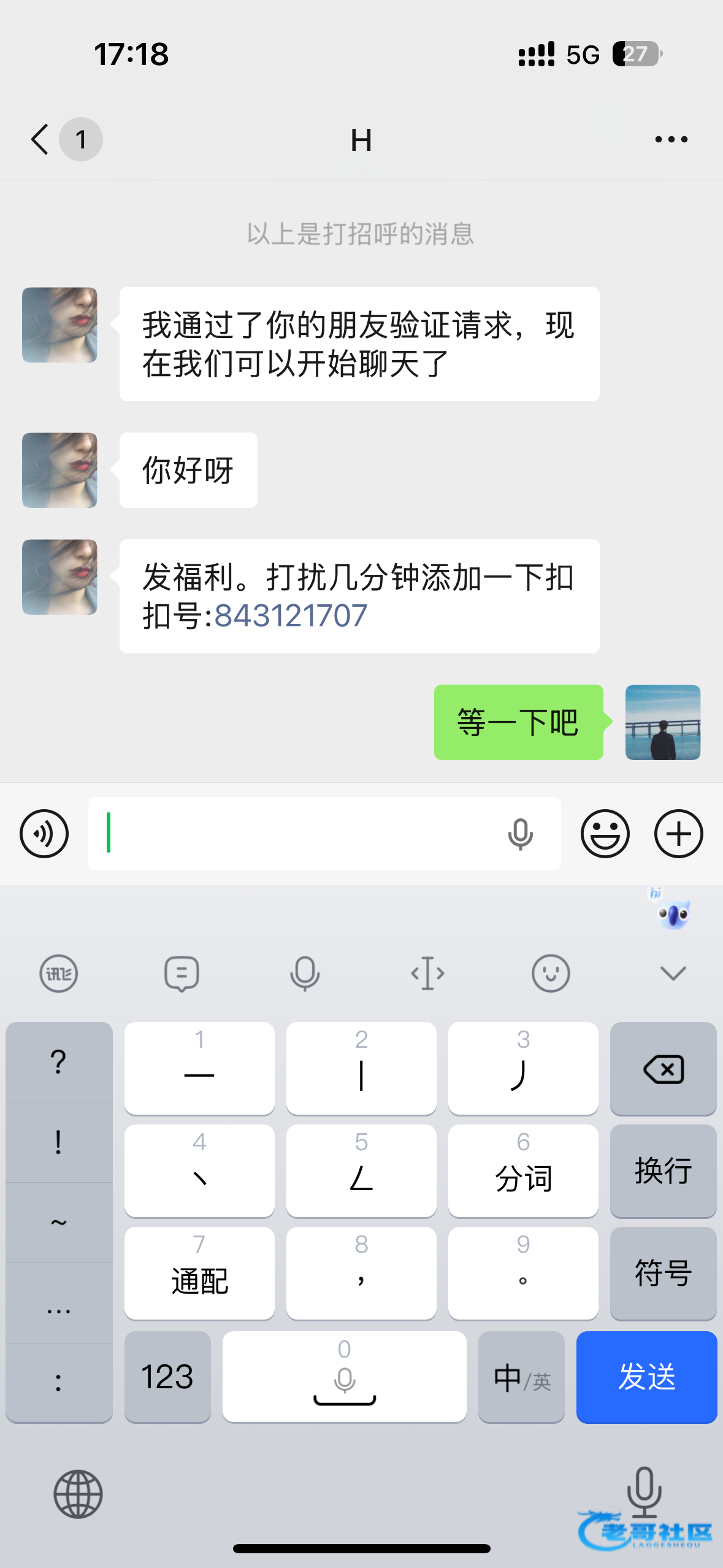Open iFlytek keyboard settings logo
Screen dimensions: 723x1568
[59, 973]
